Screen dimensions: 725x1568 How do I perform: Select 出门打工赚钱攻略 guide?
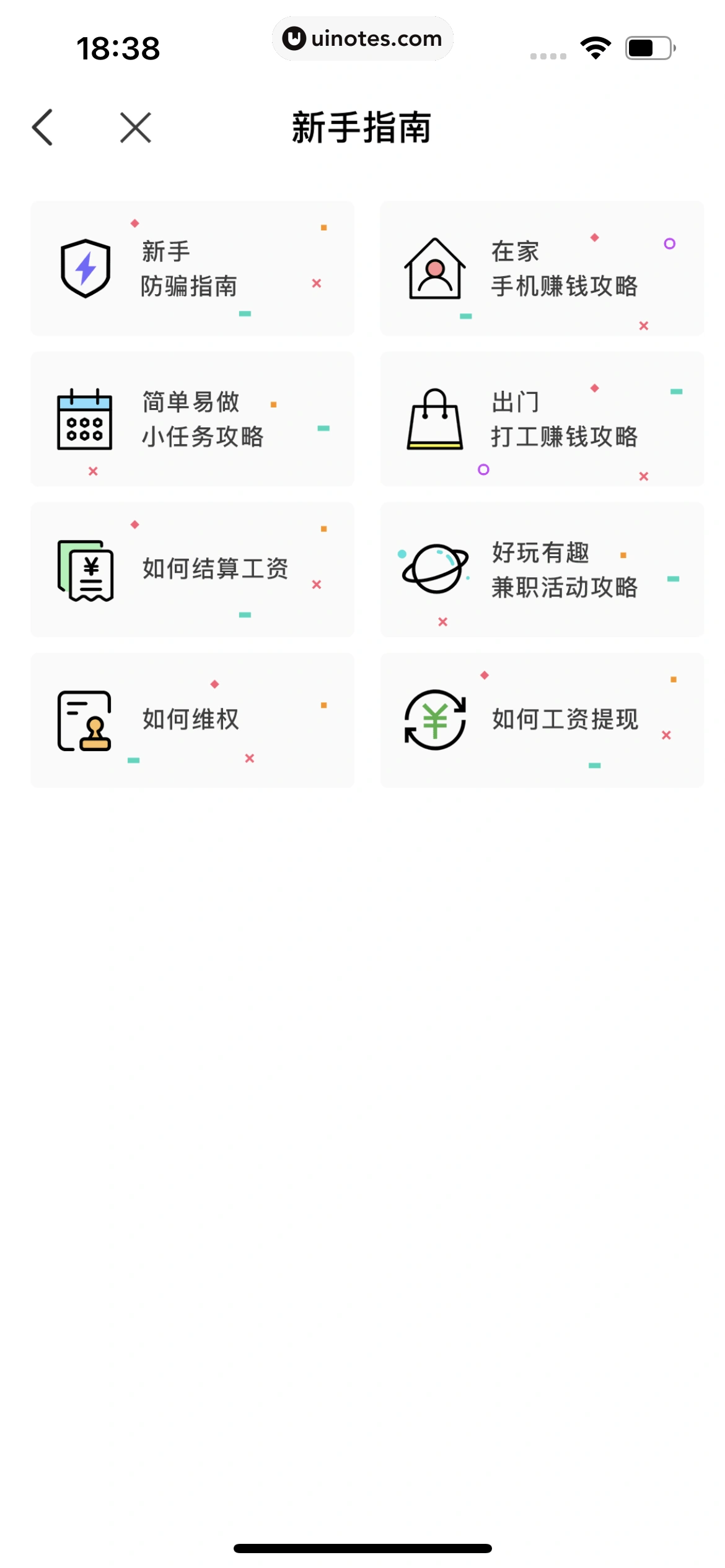pyautogui.click(x=542, y=419)
